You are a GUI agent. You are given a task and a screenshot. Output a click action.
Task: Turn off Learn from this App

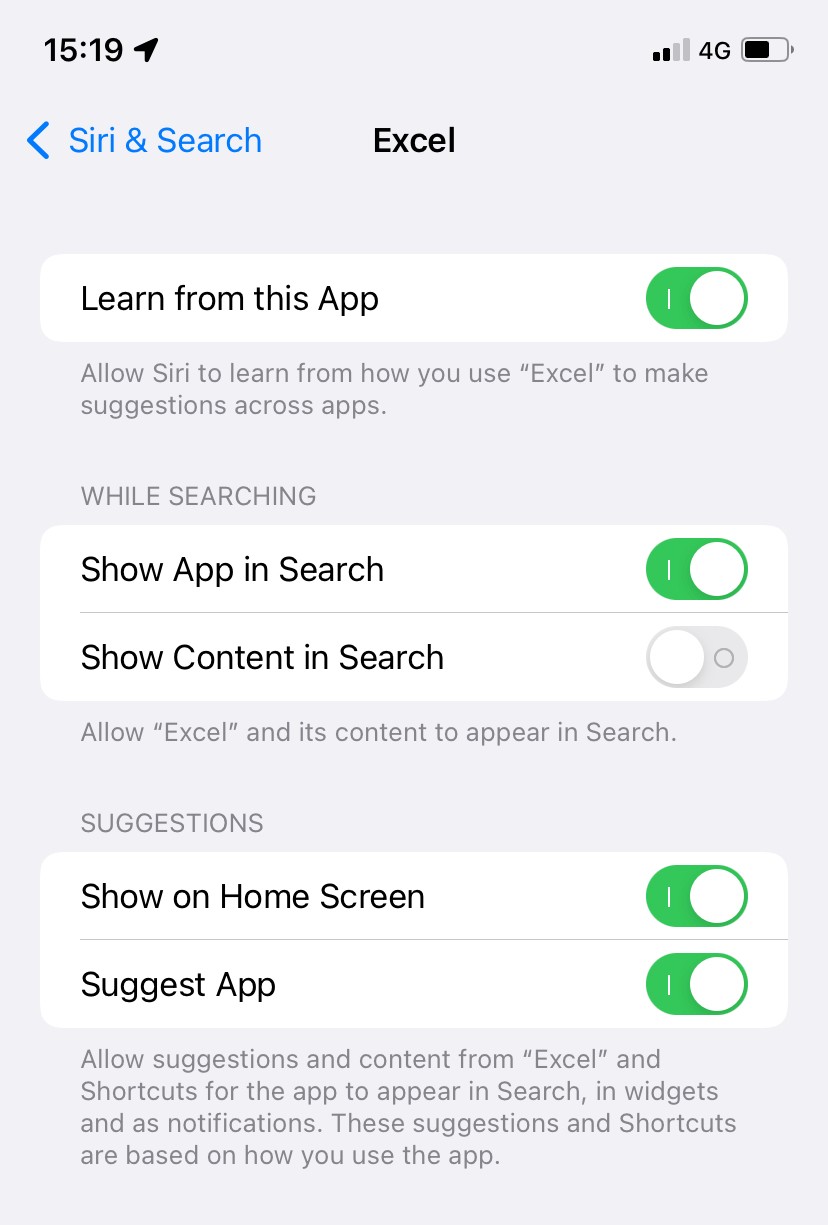696,298
